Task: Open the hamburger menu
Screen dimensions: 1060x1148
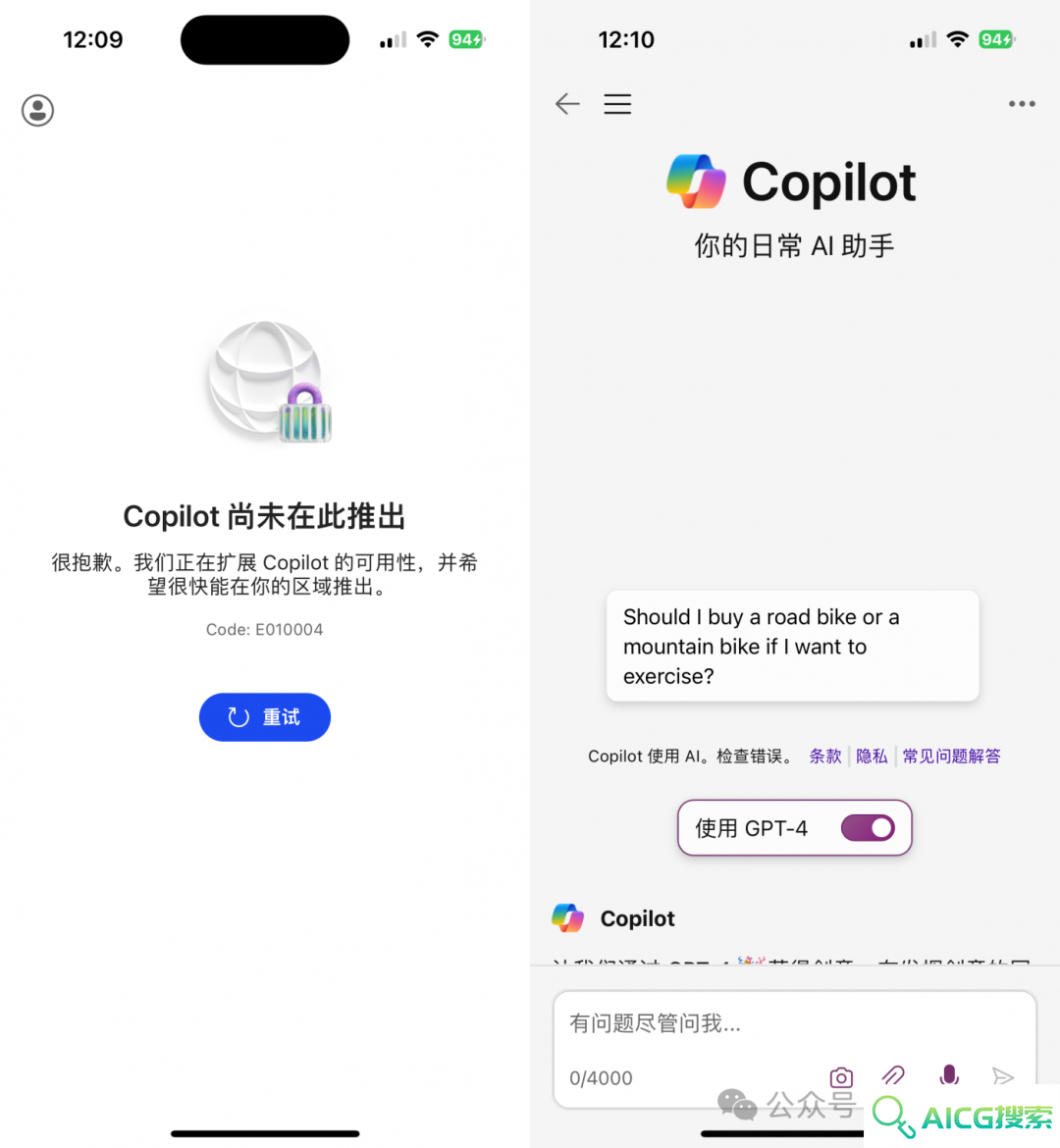Action: pyautogui.click(x=617, y=104)
